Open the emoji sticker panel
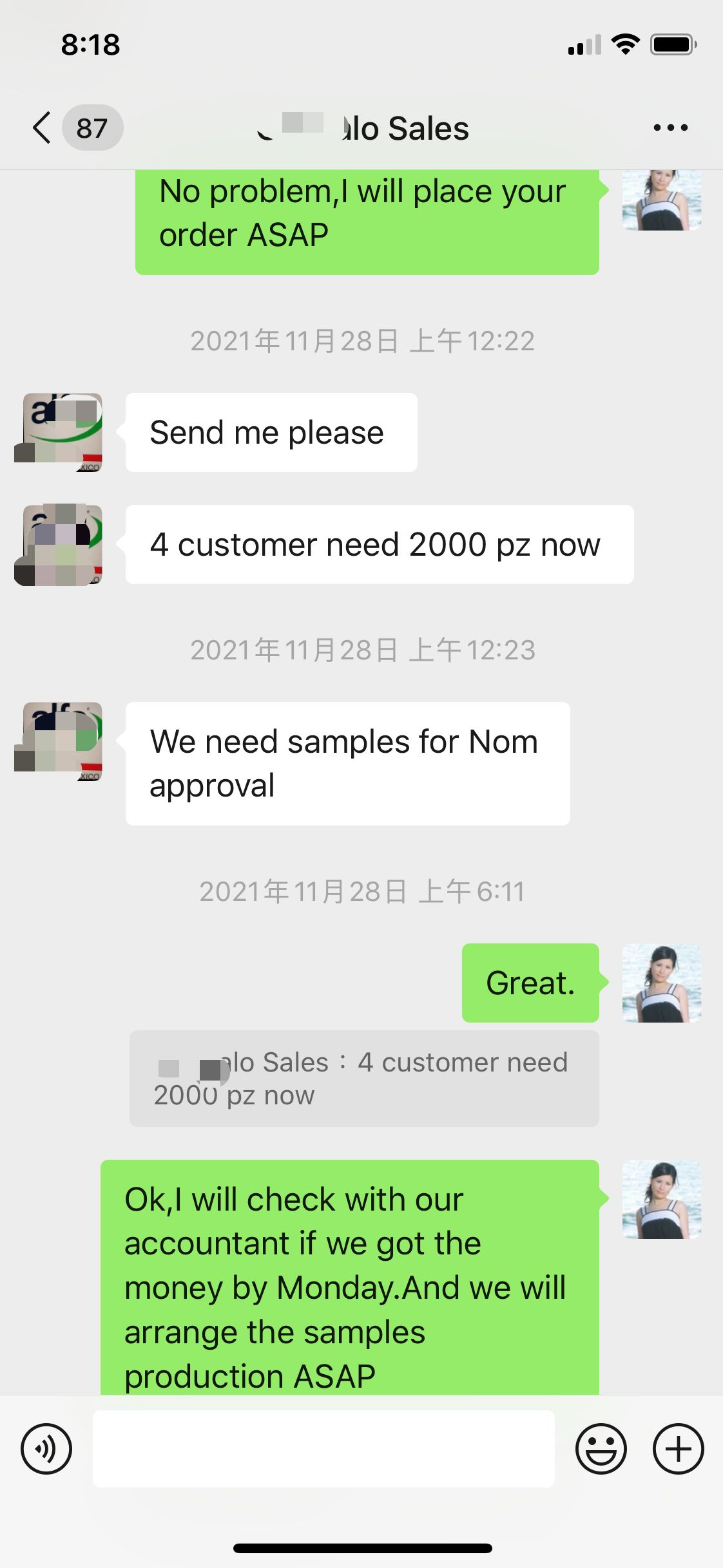The width and height of the screenshot is (723, 1568). (x=601, y=1449)
